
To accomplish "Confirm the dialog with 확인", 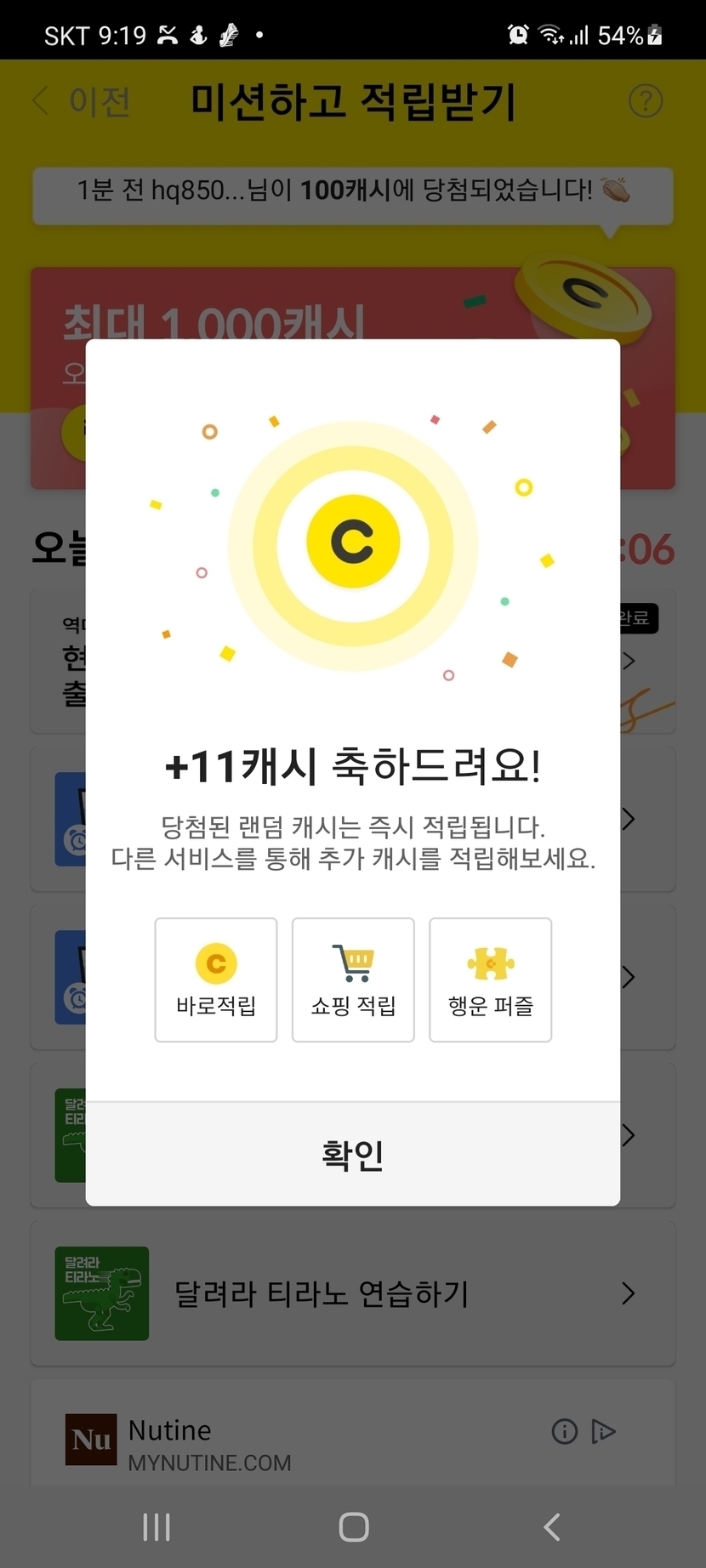I will [353, 1154].
